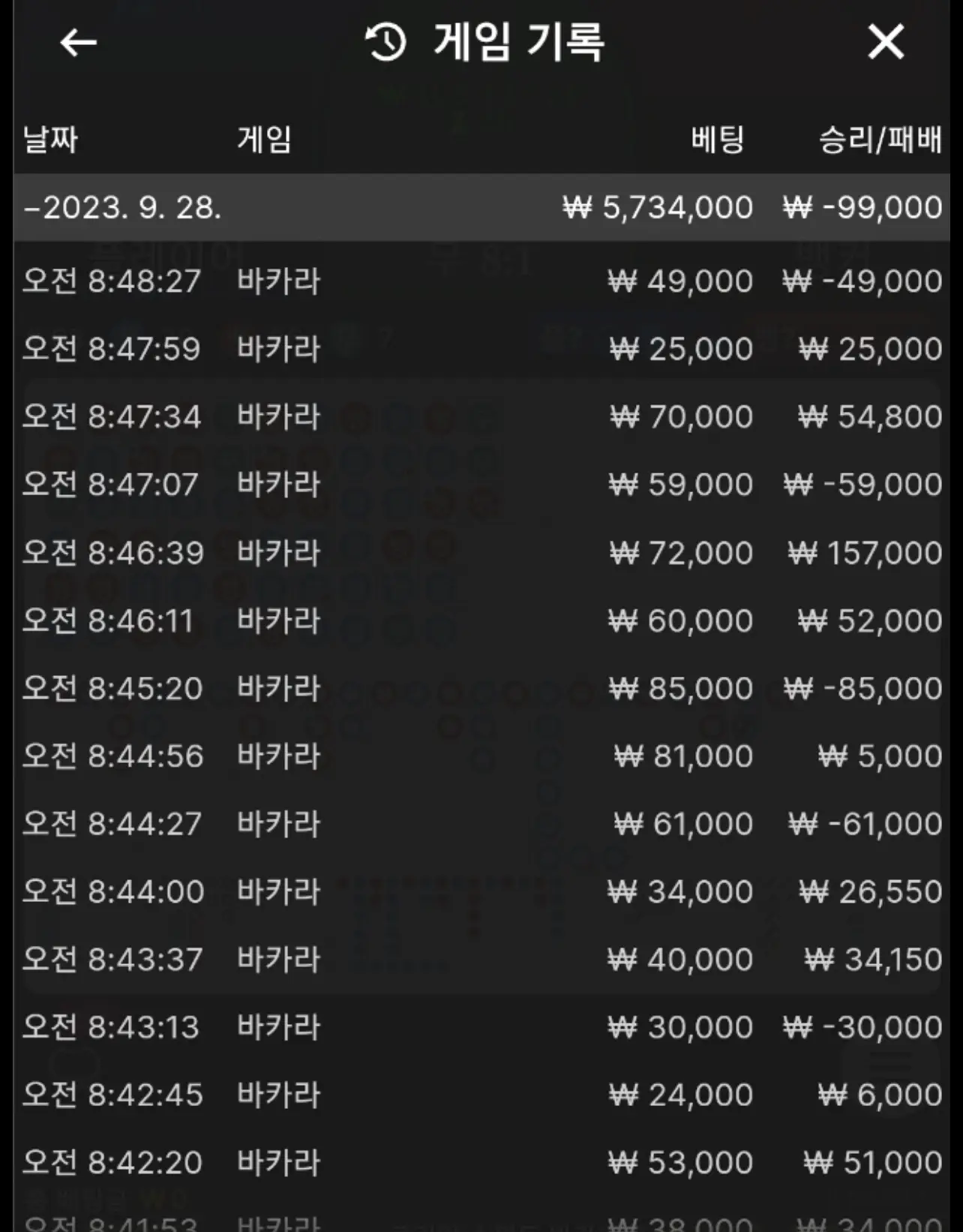Select the 8:43:13 baccarat entry
This screenshot has width=963, height=1232.
[x=481, y=1026]
